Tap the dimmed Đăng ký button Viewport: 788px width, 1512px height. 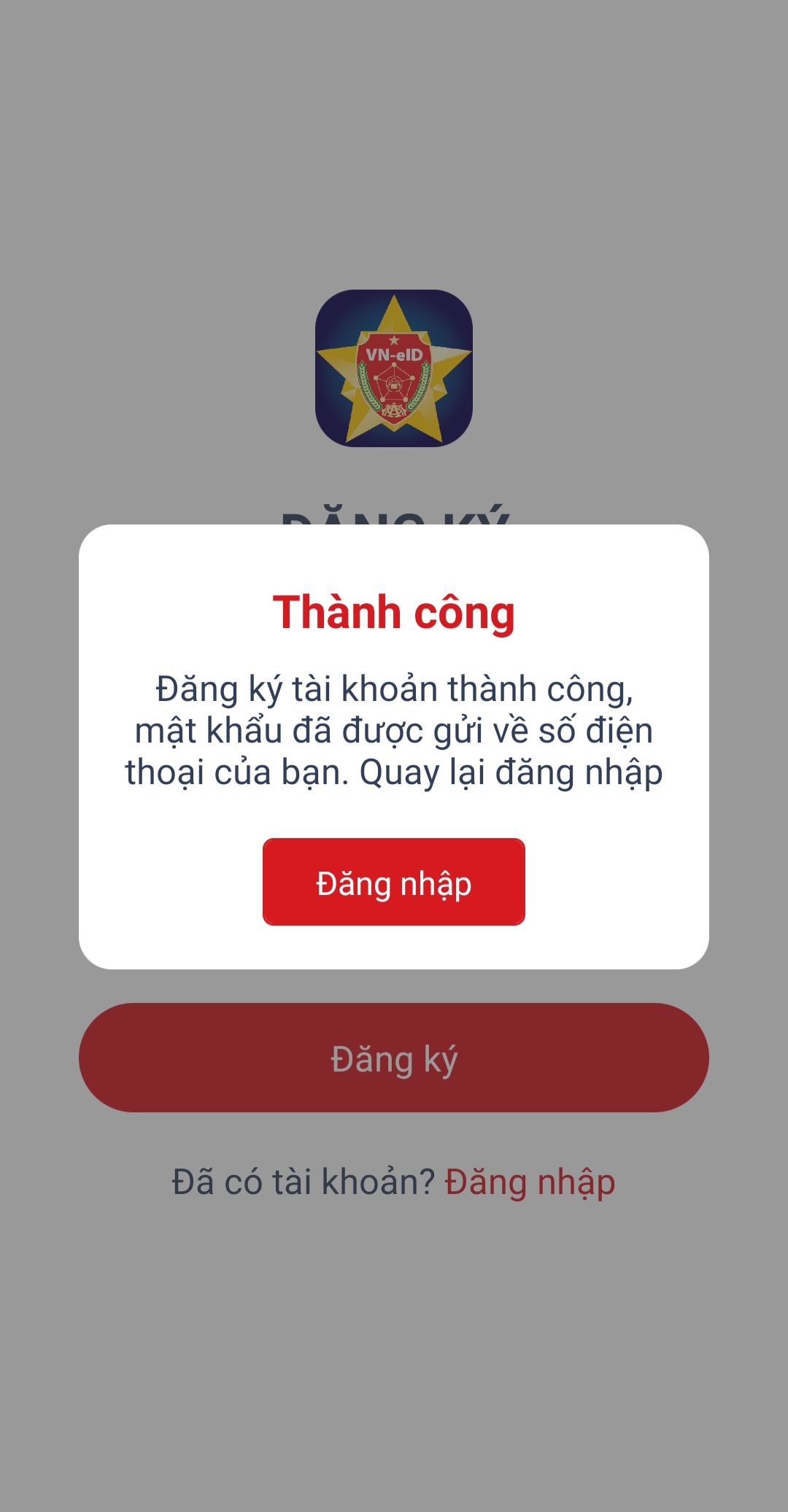tap(393, 1058)
